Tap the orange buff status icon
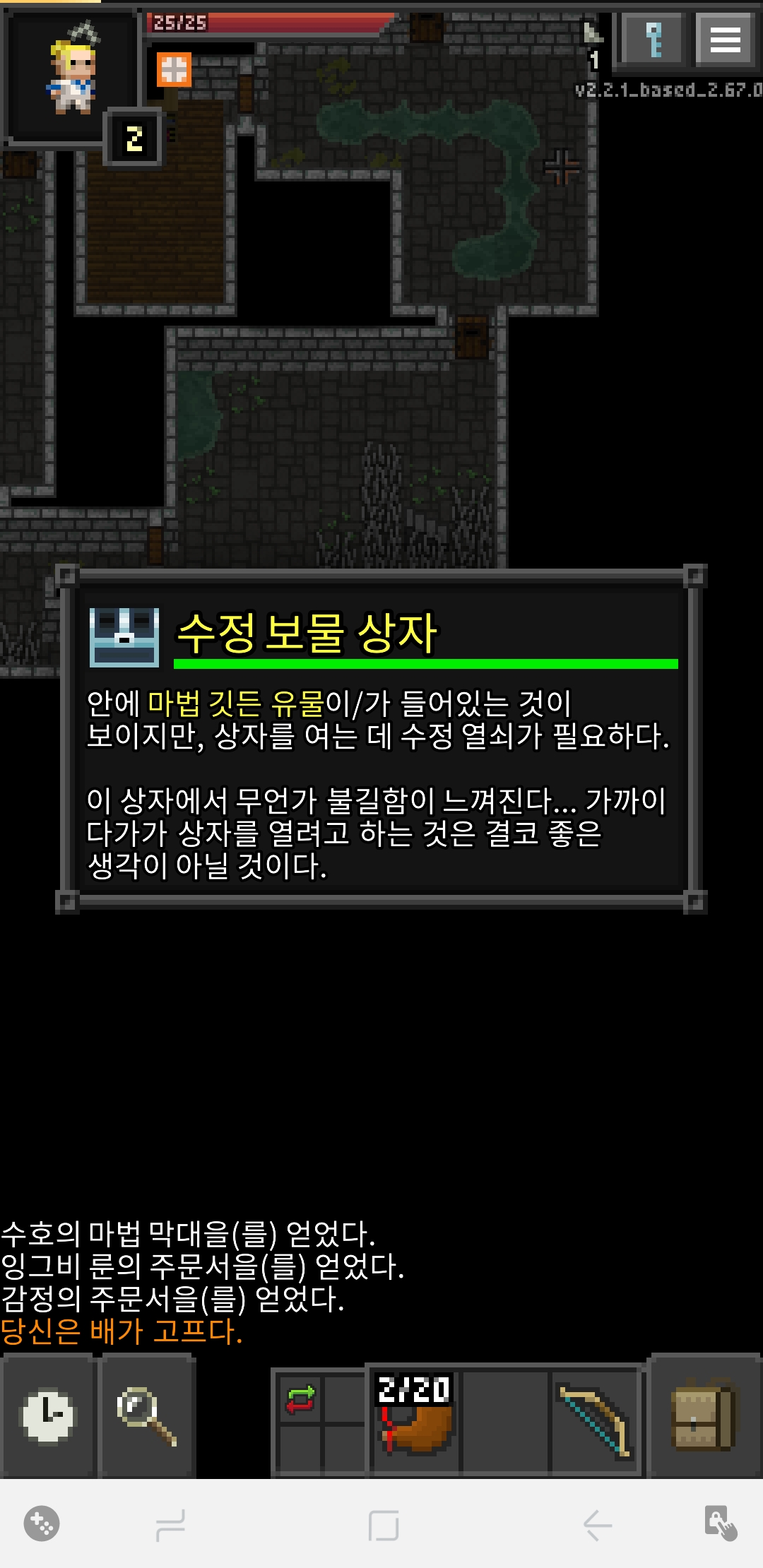The height and width of the screenshot is (1568, 763). tap(174, 70)
